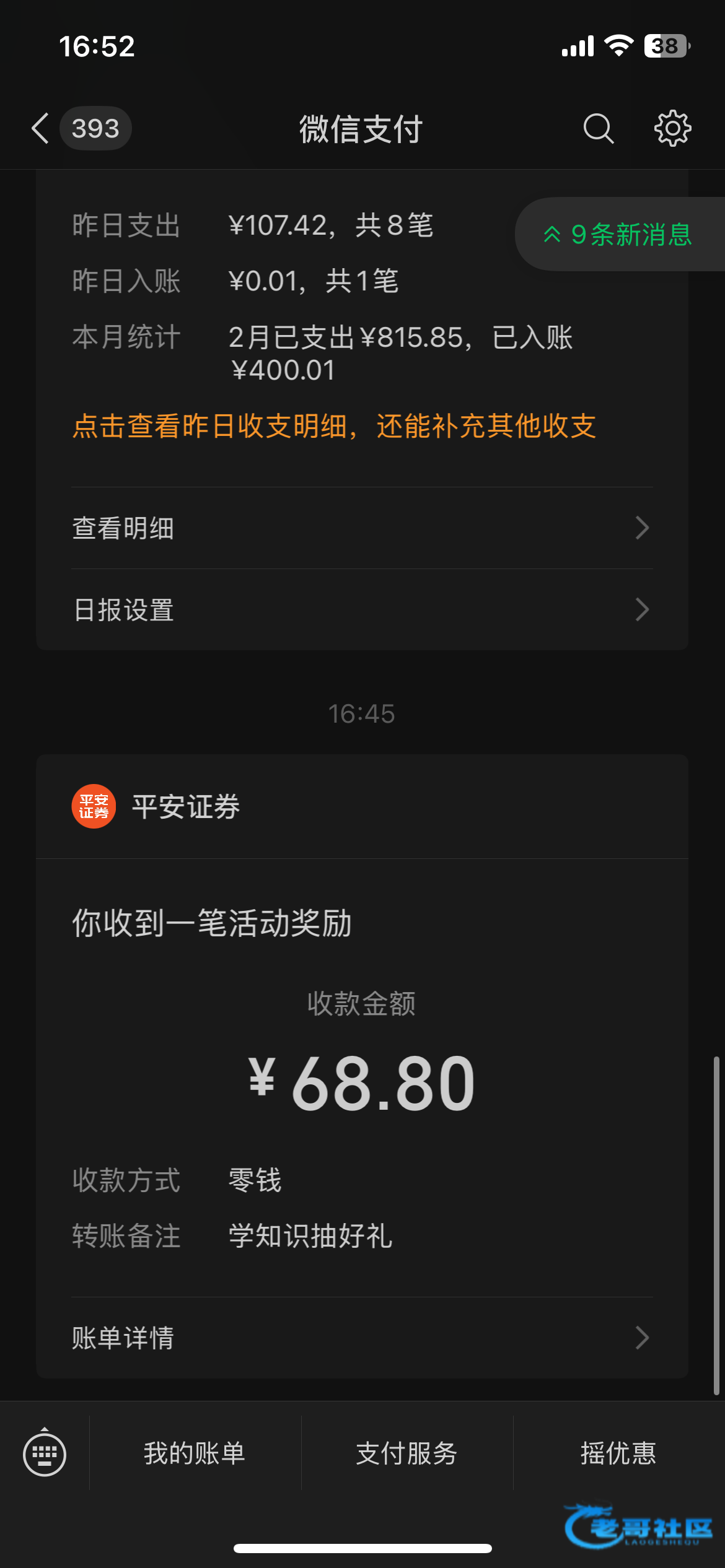Tap the orange 点击查看昨日收支明细 link

click(335, 426)
